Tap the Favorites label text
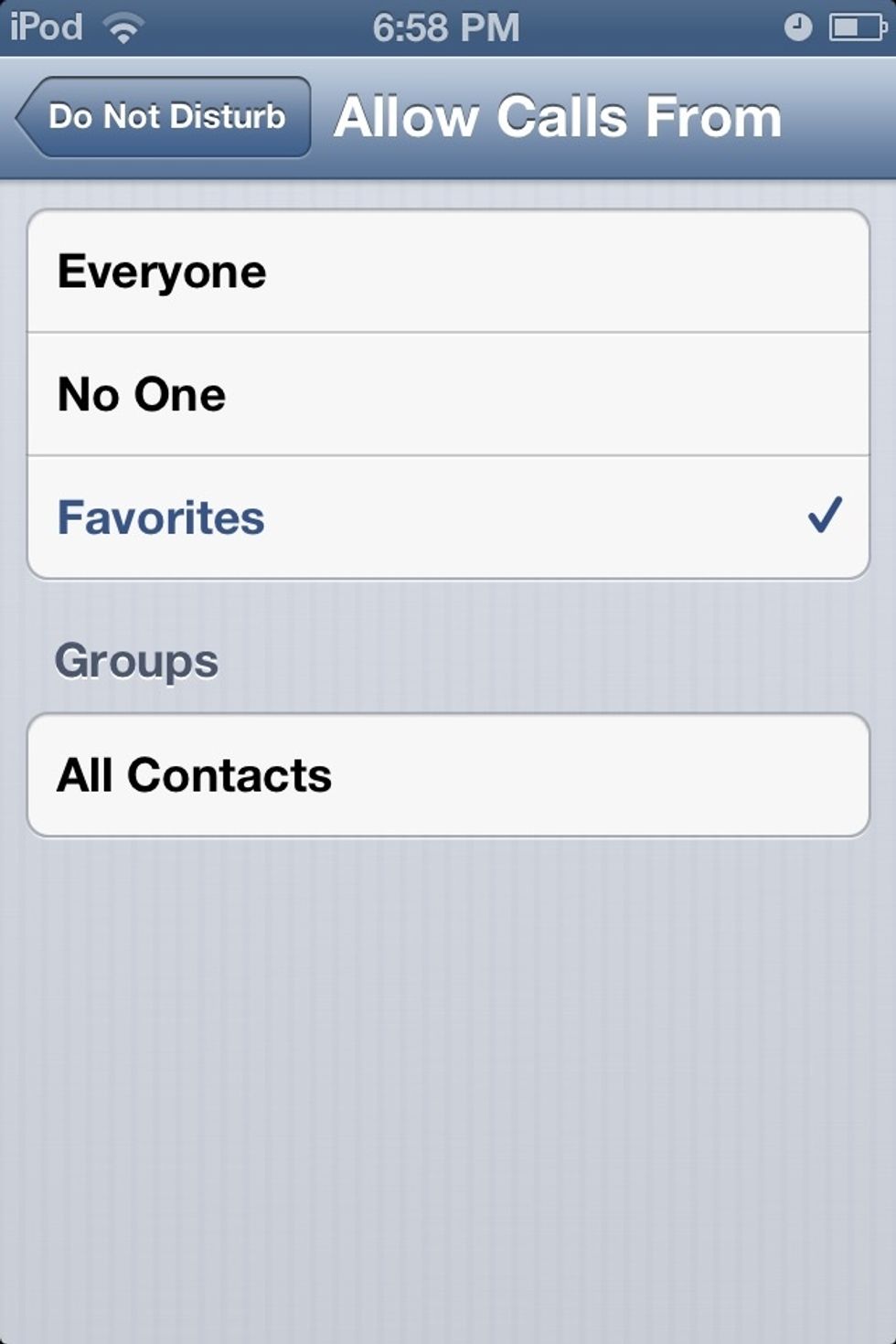Viewport: 896px width, 1344px height. 161,517
